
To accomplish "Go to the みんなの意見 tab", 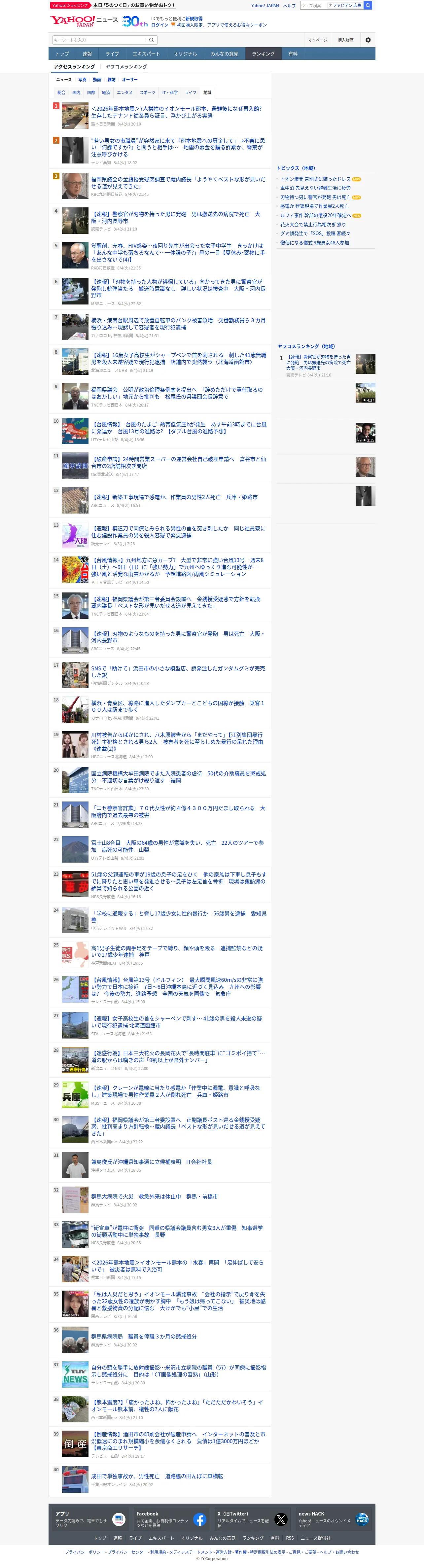I will point(225,54).
